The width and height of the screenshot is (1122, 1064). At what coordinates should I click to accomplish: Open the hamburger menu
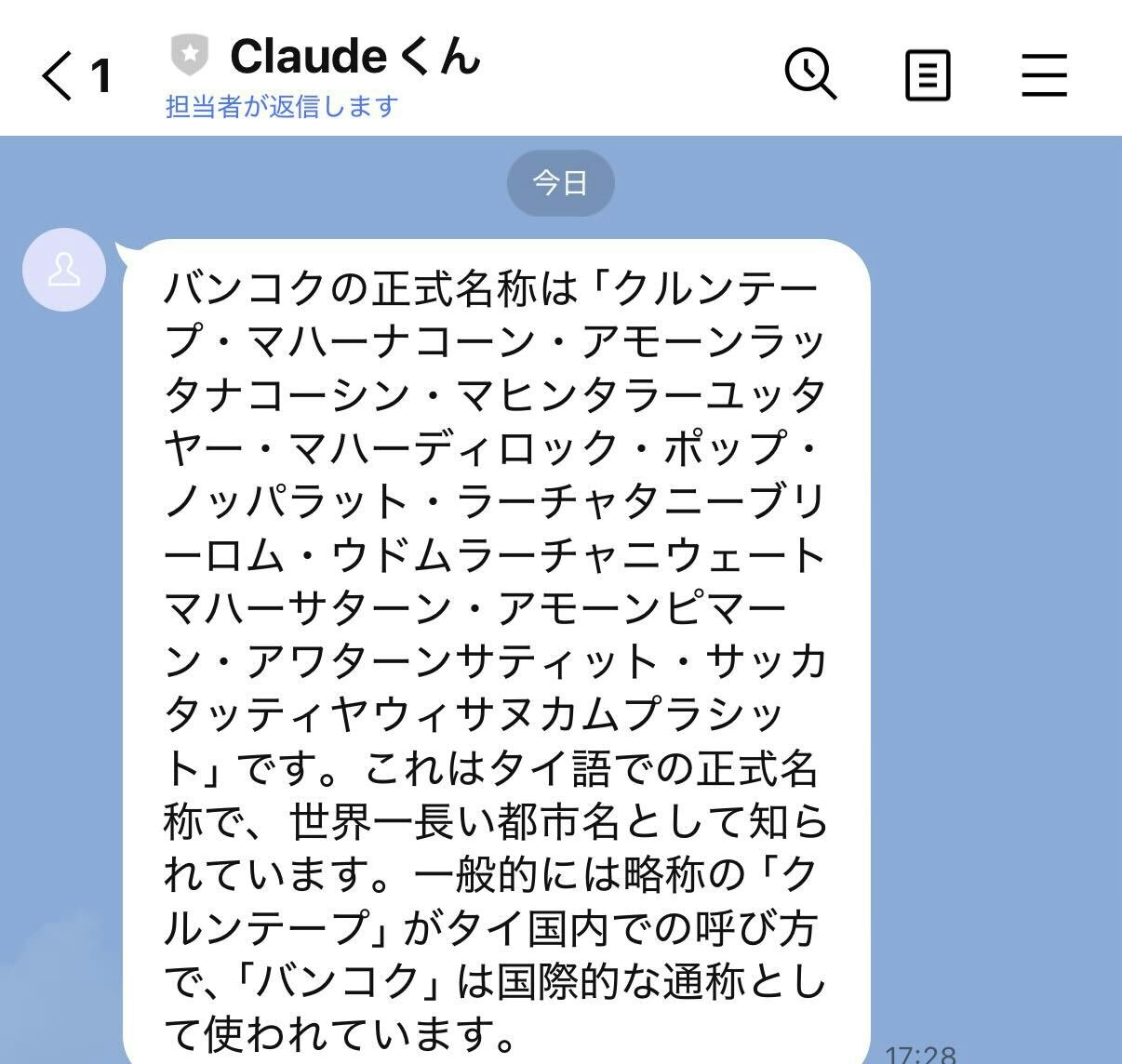(x=1044, y=74)
